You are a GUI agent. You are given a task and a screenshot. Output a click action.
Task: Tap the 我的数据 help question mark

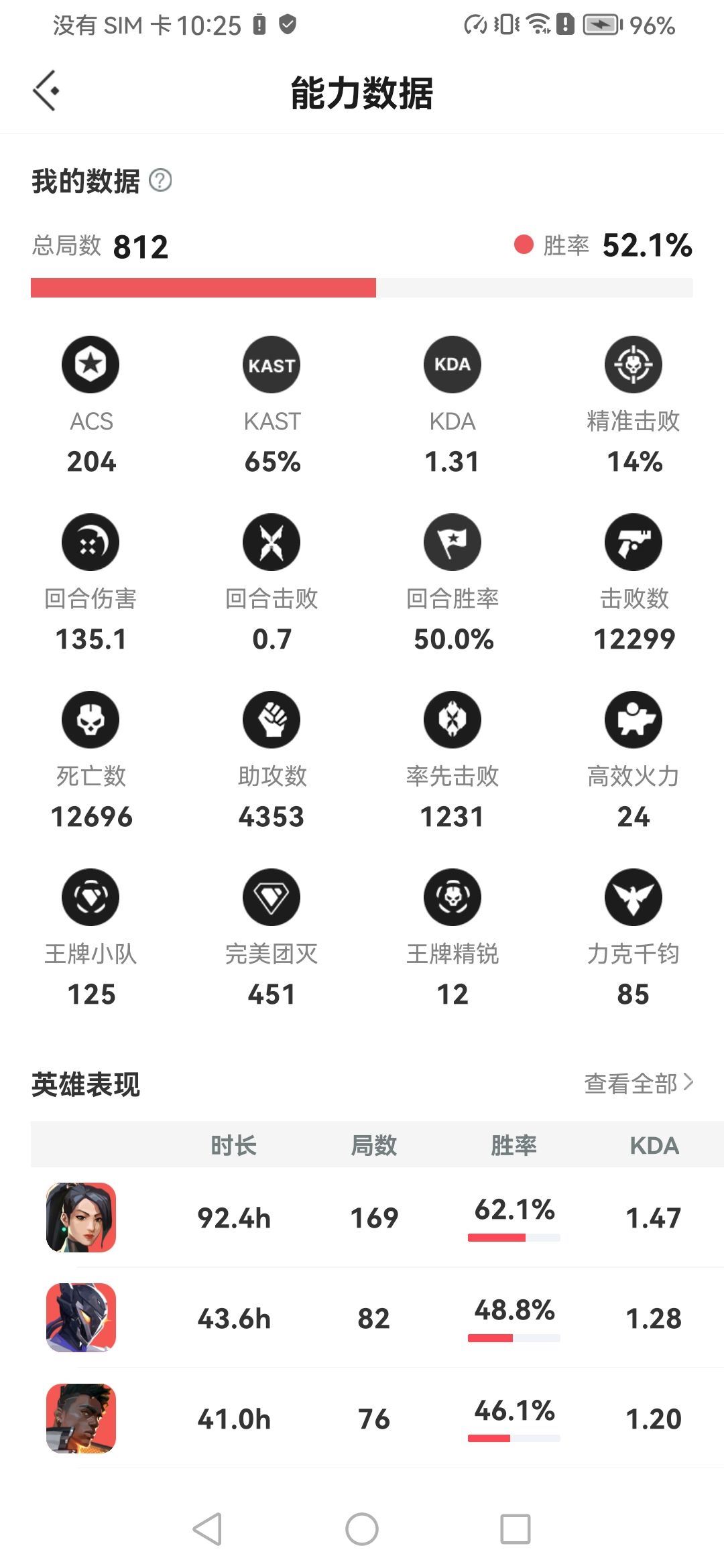click(x=161, y=180)
